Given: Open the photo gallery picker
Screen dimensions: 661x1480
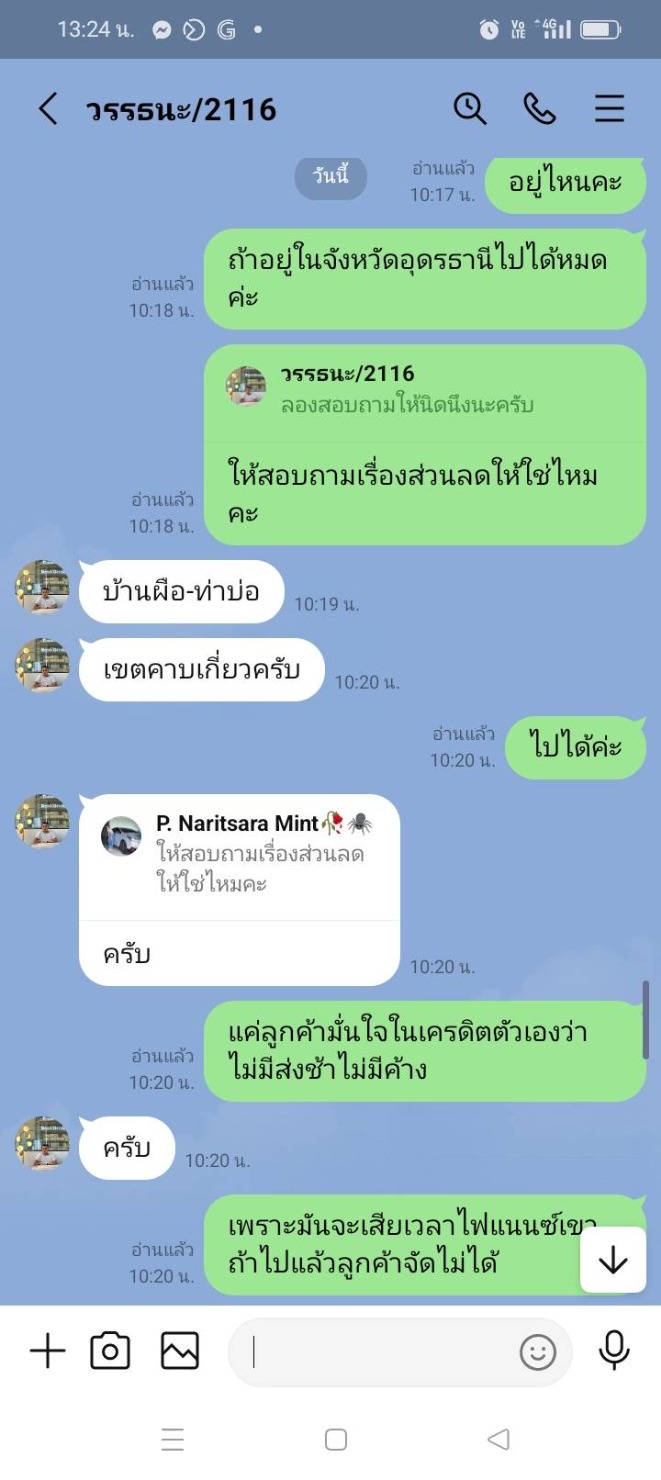Looking at the screenshot, I should point(180,1352).
